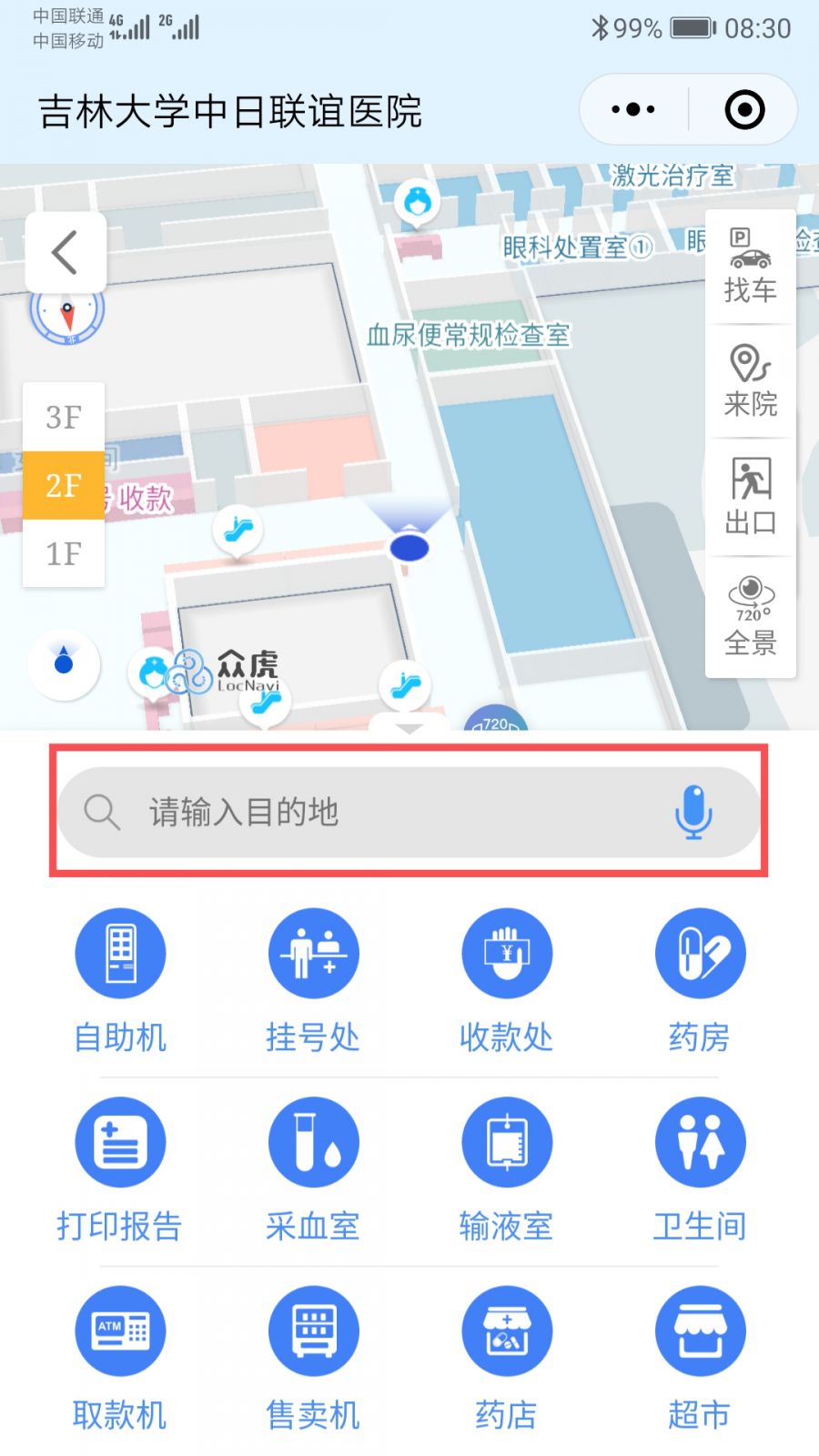Image resolution: width=819 pixels, height=1456 pixels.
Task: Open the 售卖机 vending machine icon
Action: pos(313,1330)
